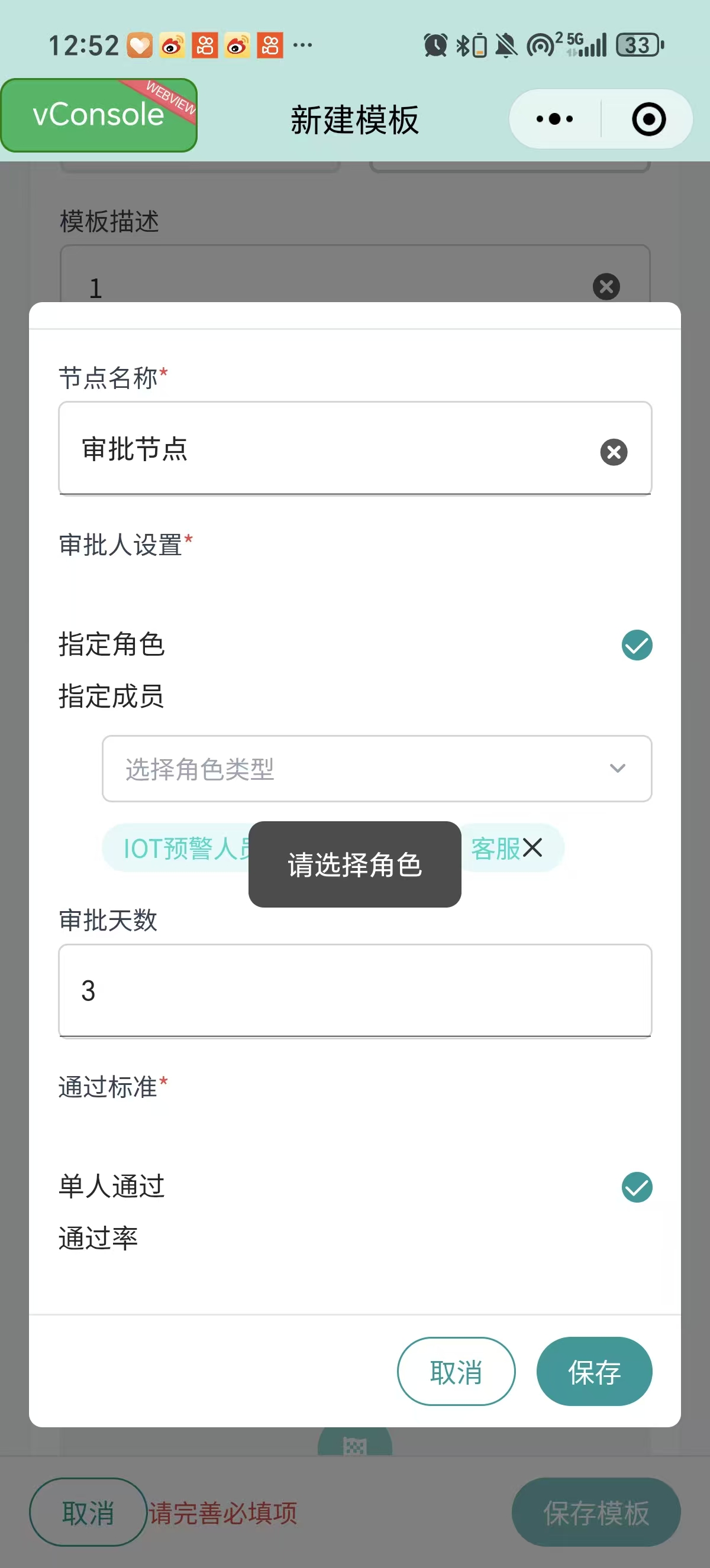Open the vConsole debug panel
The image size is (710, 1568).
point(98,116)
